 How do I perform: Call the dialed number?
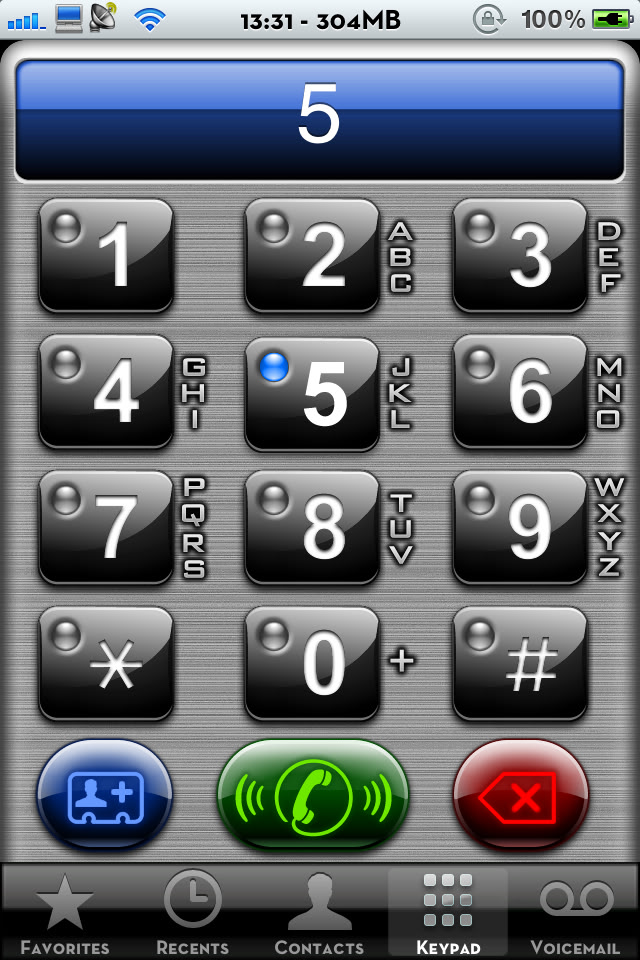(313, 795)
